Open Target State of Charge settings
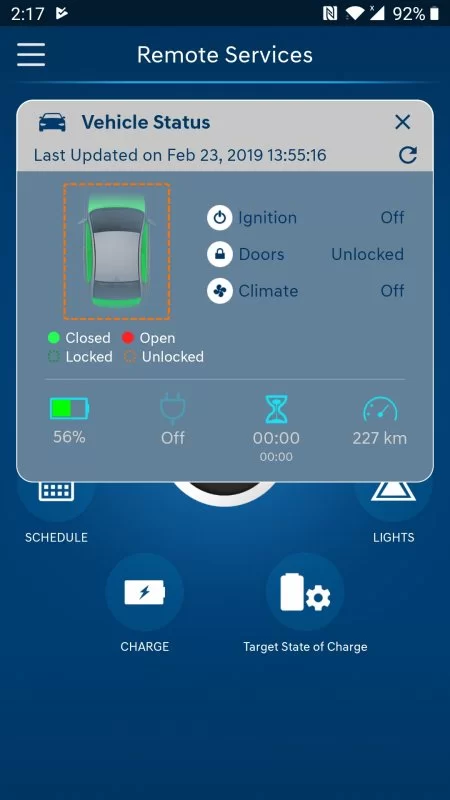This screenshot has width=450, height=800. click(x=305, y=592)
